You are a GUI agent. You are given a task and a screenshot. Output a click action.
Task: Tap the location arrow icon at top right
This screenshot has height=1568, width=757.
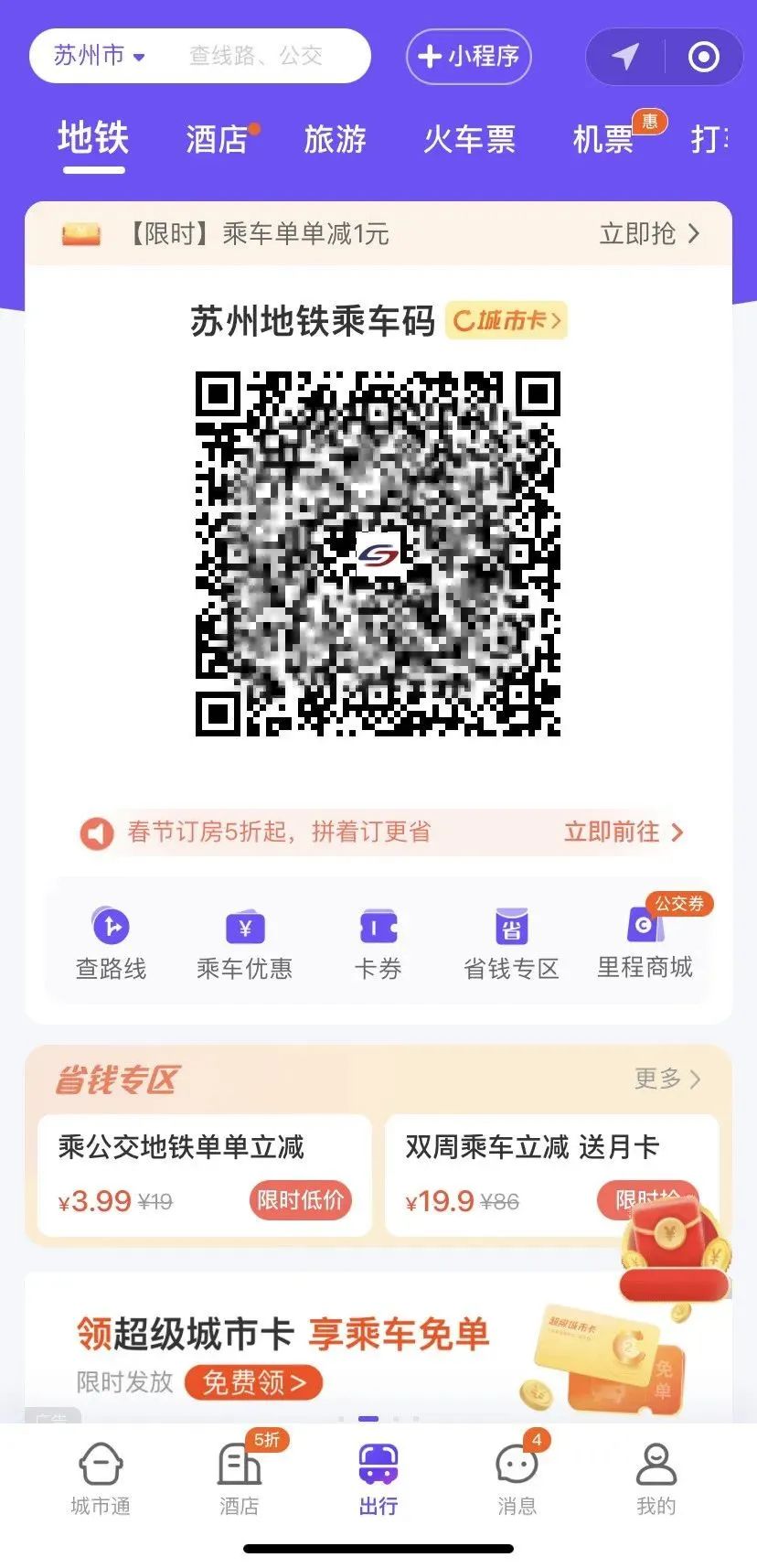(x=624, y=57)
